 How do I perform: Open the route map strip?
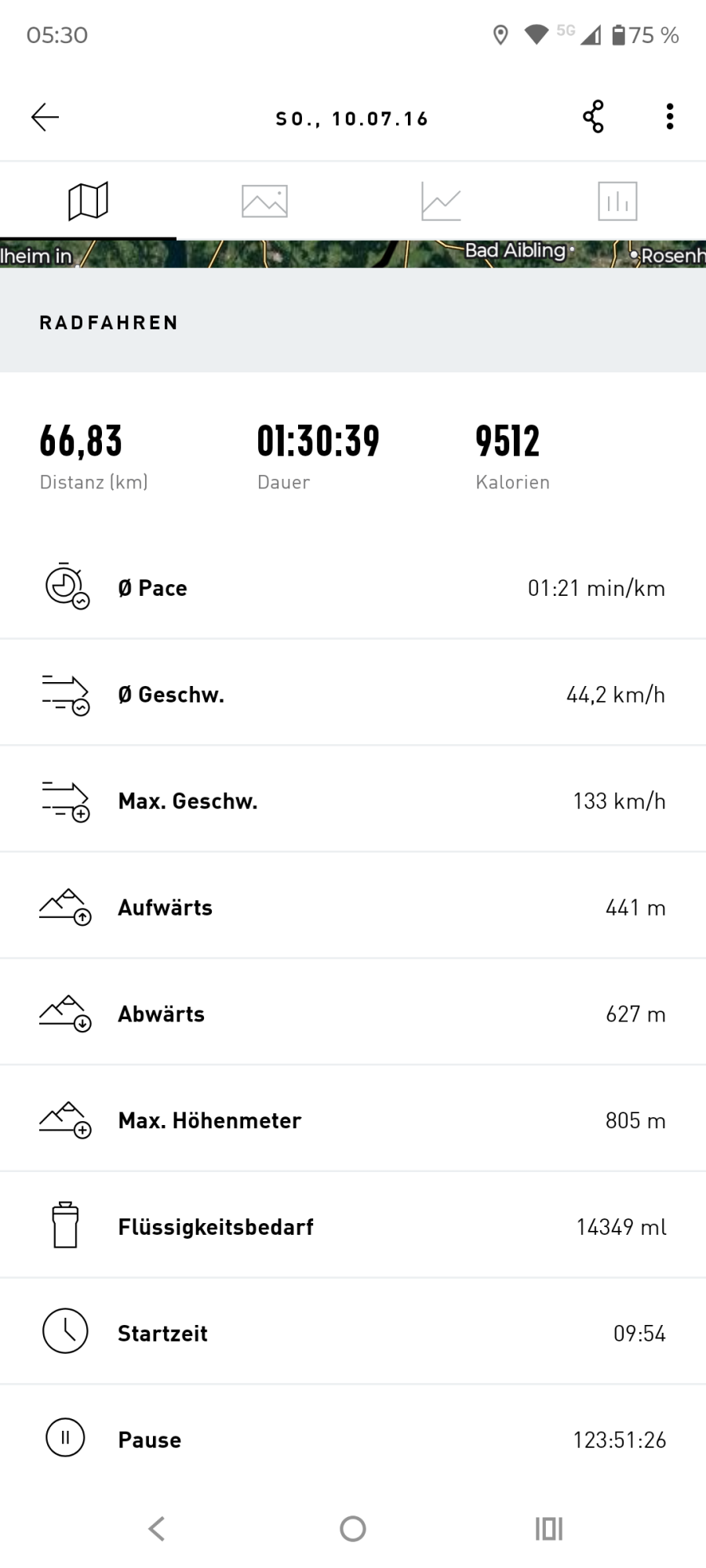point(353,254)
